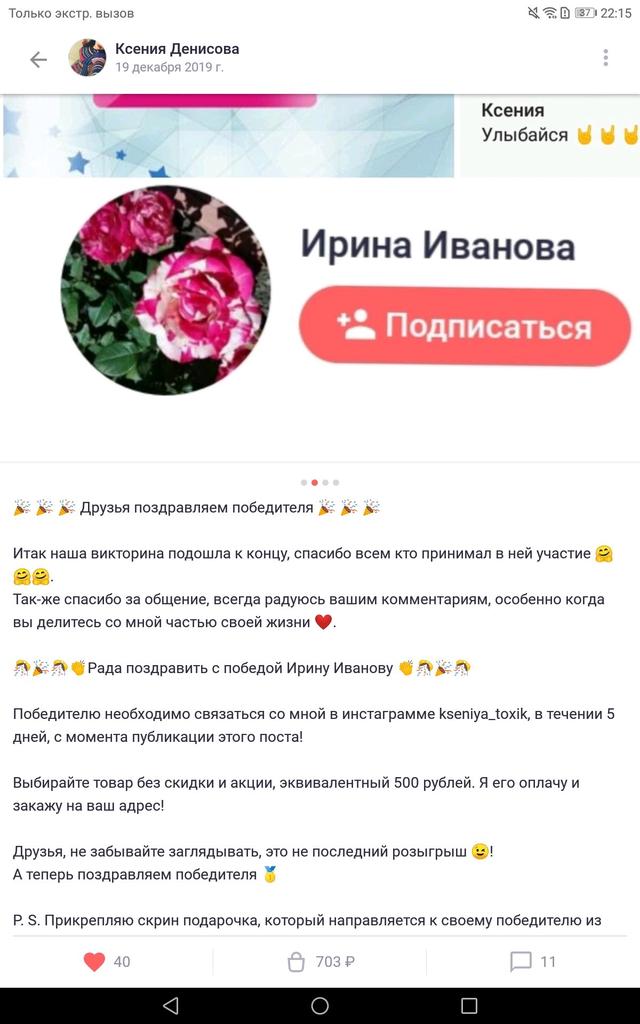Like the post with the heart icon
This screenshot has width=640, height=1024.
(x=94, y=962)
